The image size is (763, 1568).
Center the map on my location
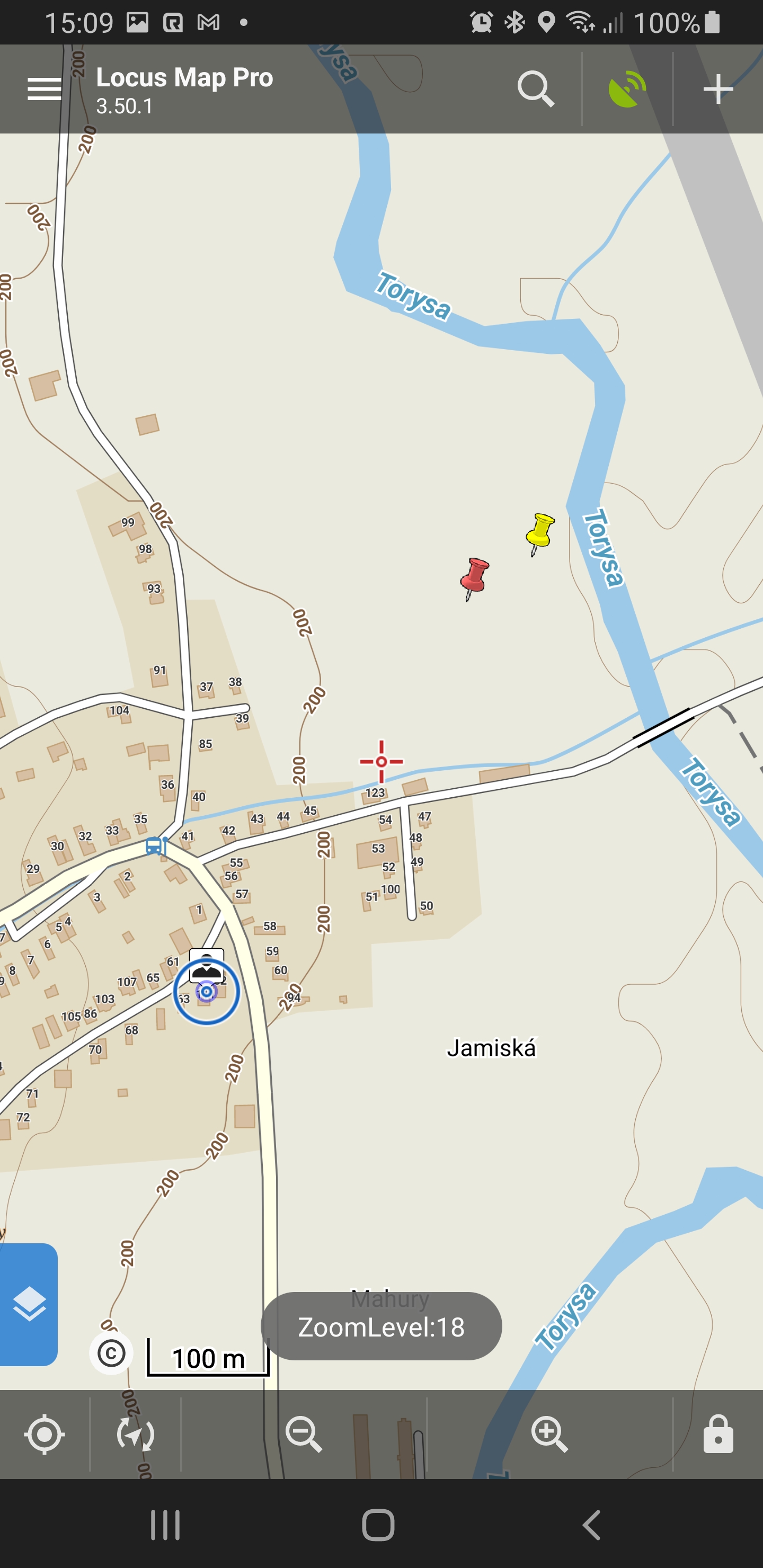[x=45, y=1434]
